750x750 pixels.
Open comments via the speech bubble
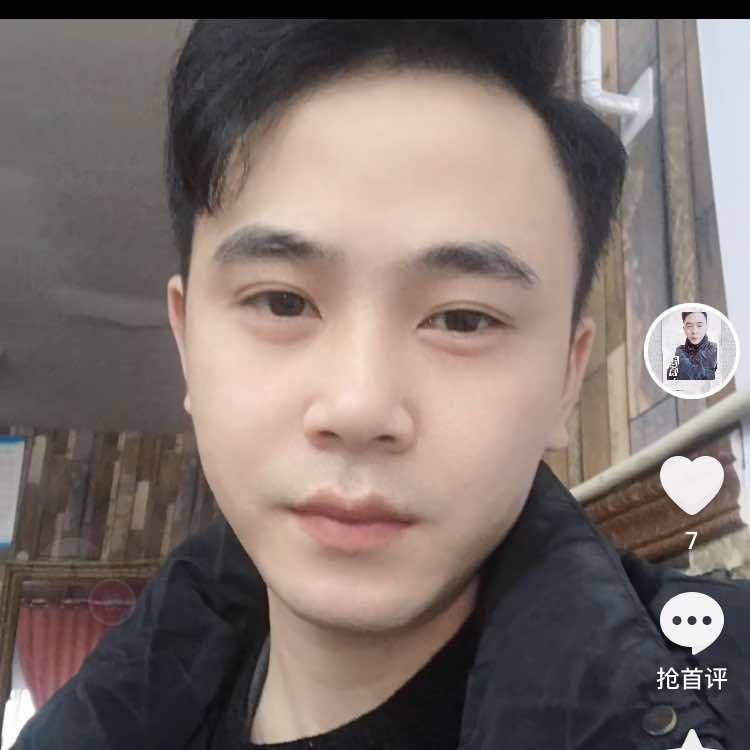692,622
